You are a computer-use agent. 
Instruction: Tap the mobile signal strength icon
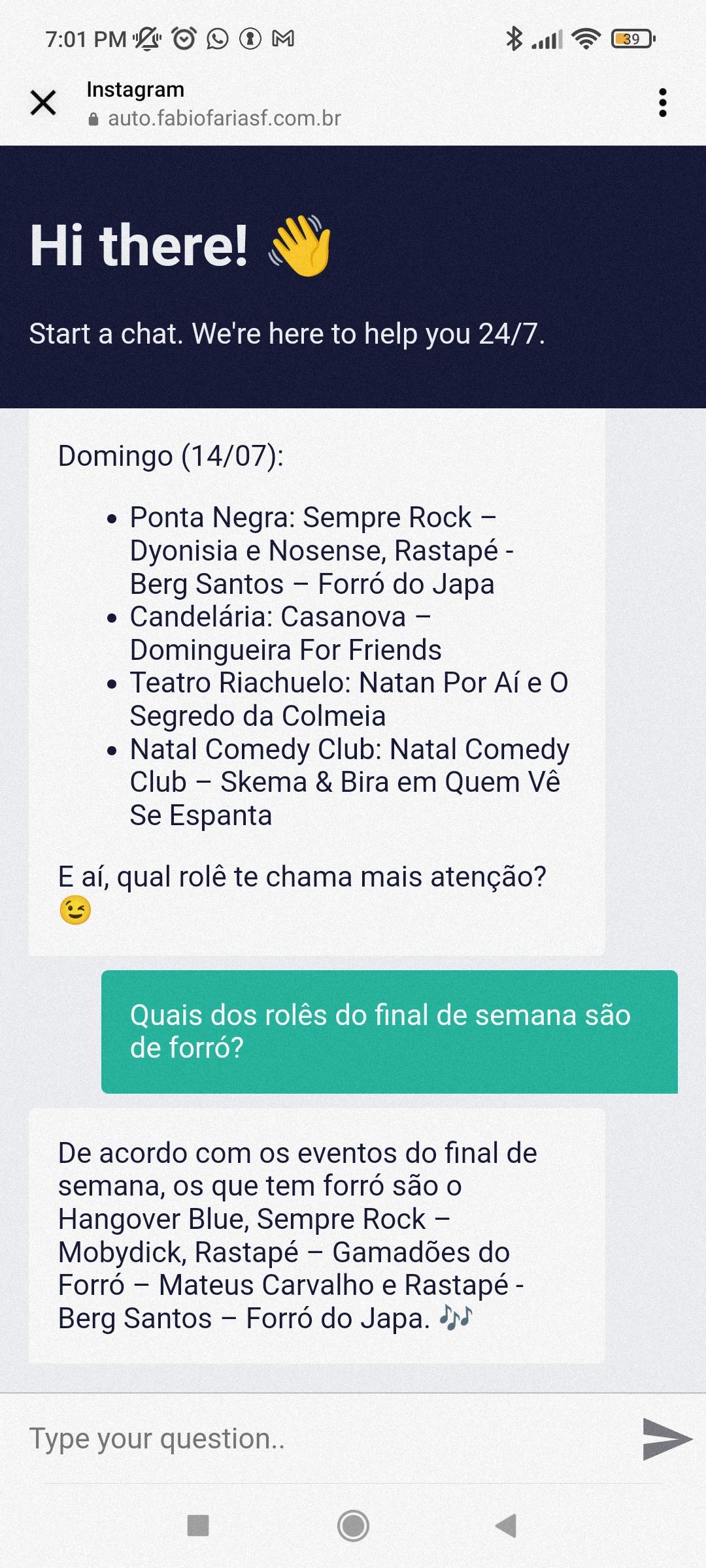(x=547, y=41)
